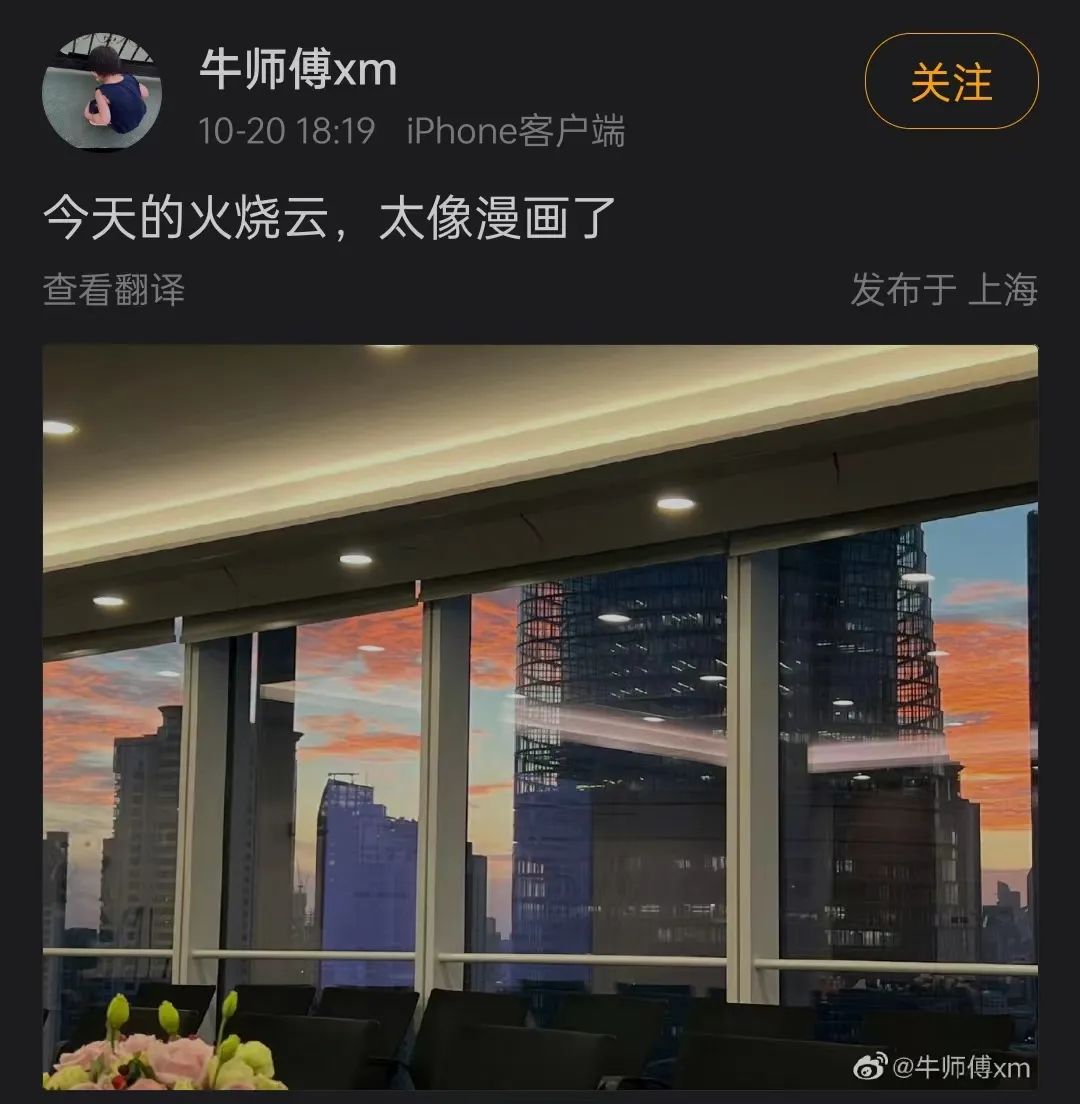Open the sunset photo in full view
The image size is (1080, 1104).
pyautogui.click(x=540, y=716)
